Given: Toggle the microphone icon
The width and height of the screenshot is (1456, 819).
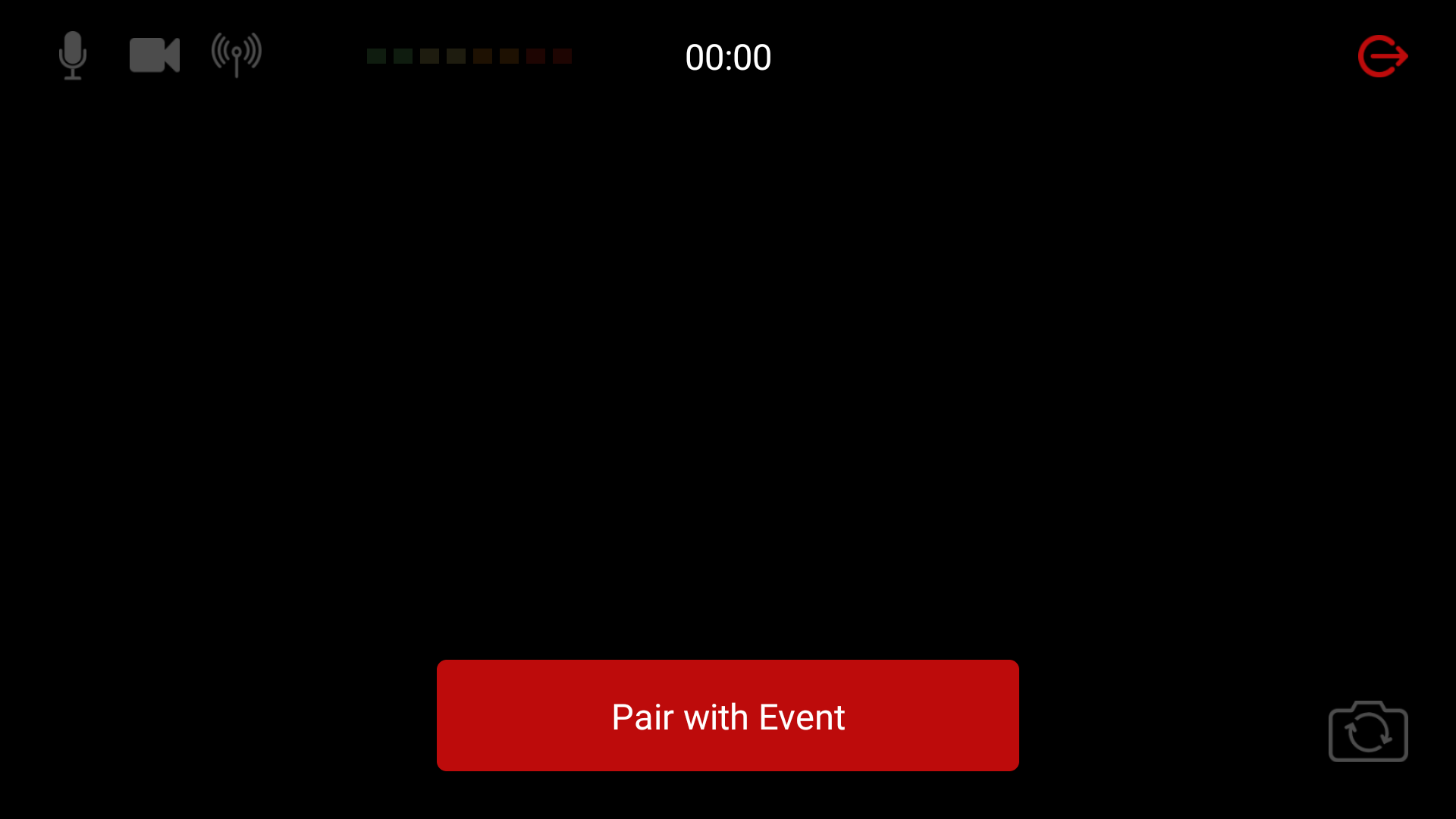Looking at the screenshot, I should (x=73, y=55).
